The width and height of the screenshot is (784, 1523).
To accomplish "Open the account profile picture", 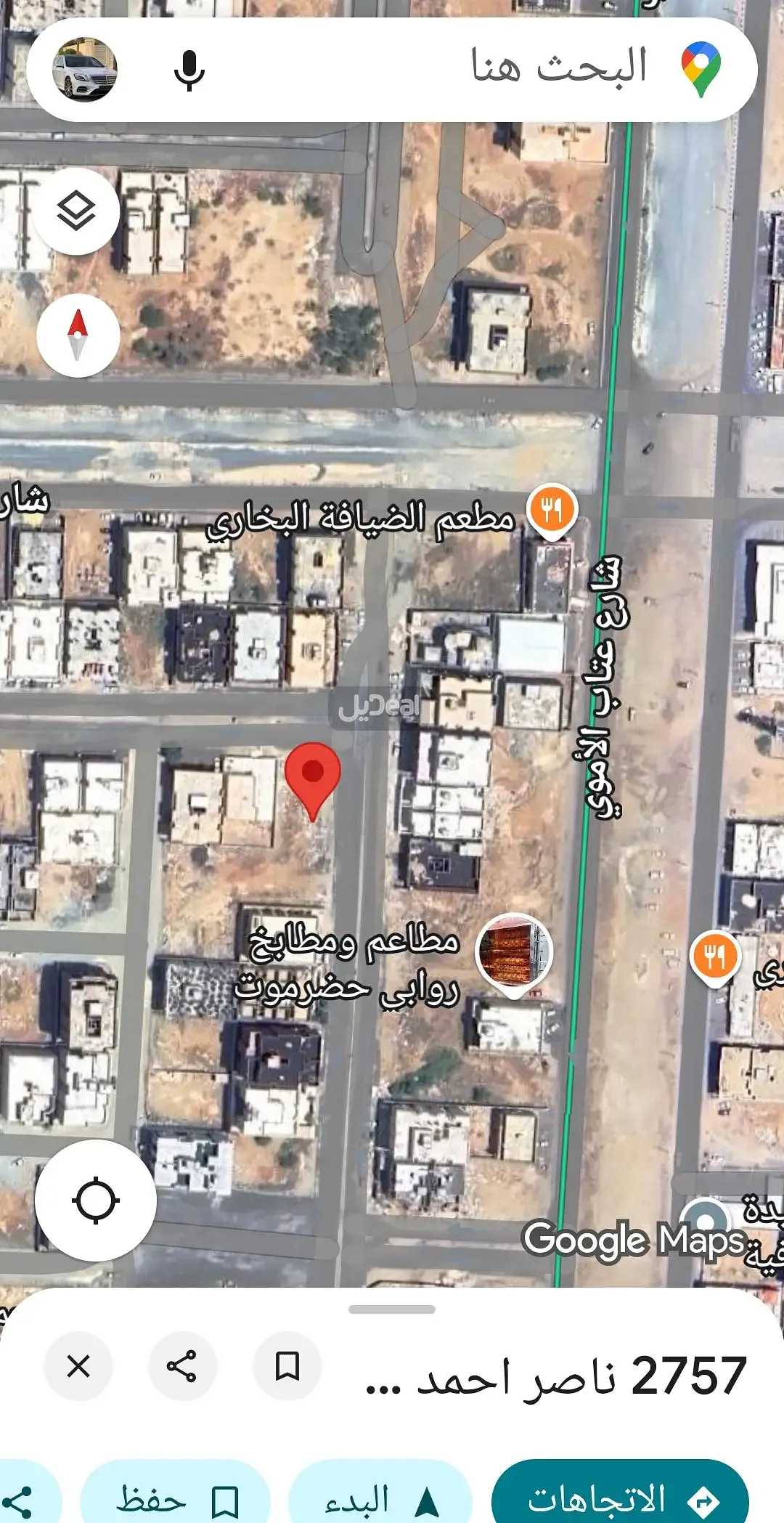I will pos(85,70).
